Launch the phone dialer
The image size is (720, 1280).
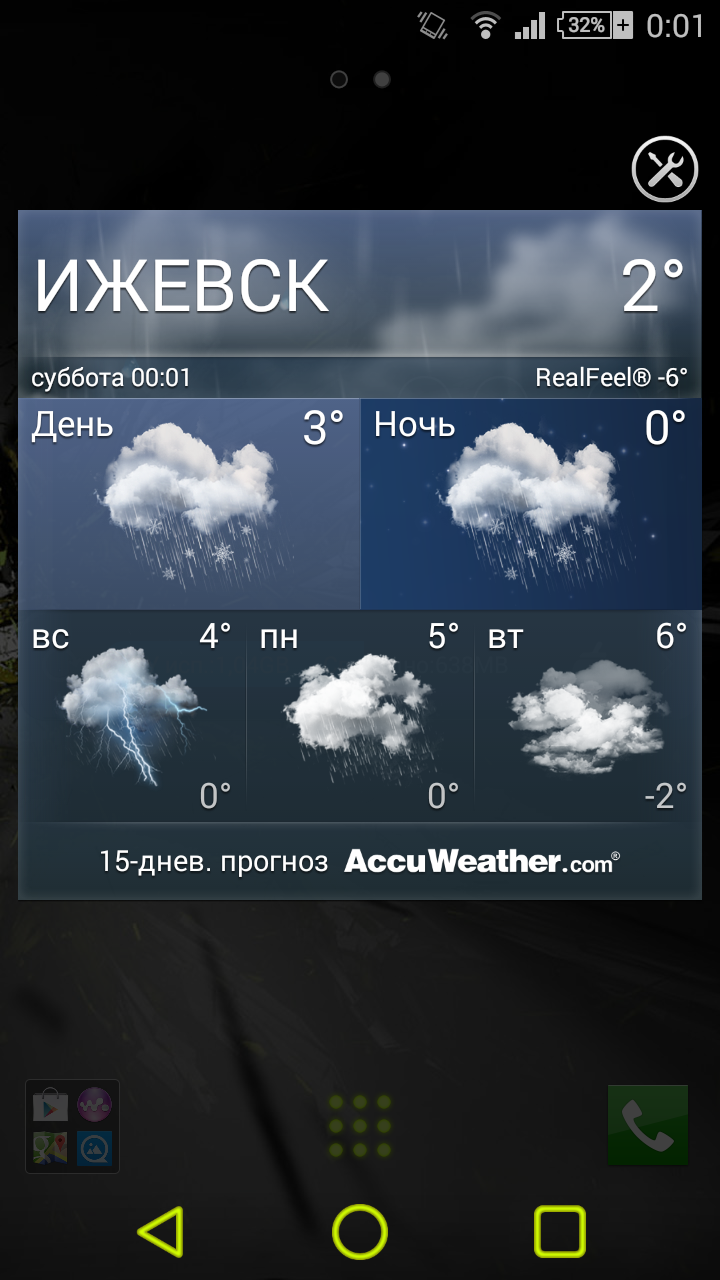point(648,1126)
